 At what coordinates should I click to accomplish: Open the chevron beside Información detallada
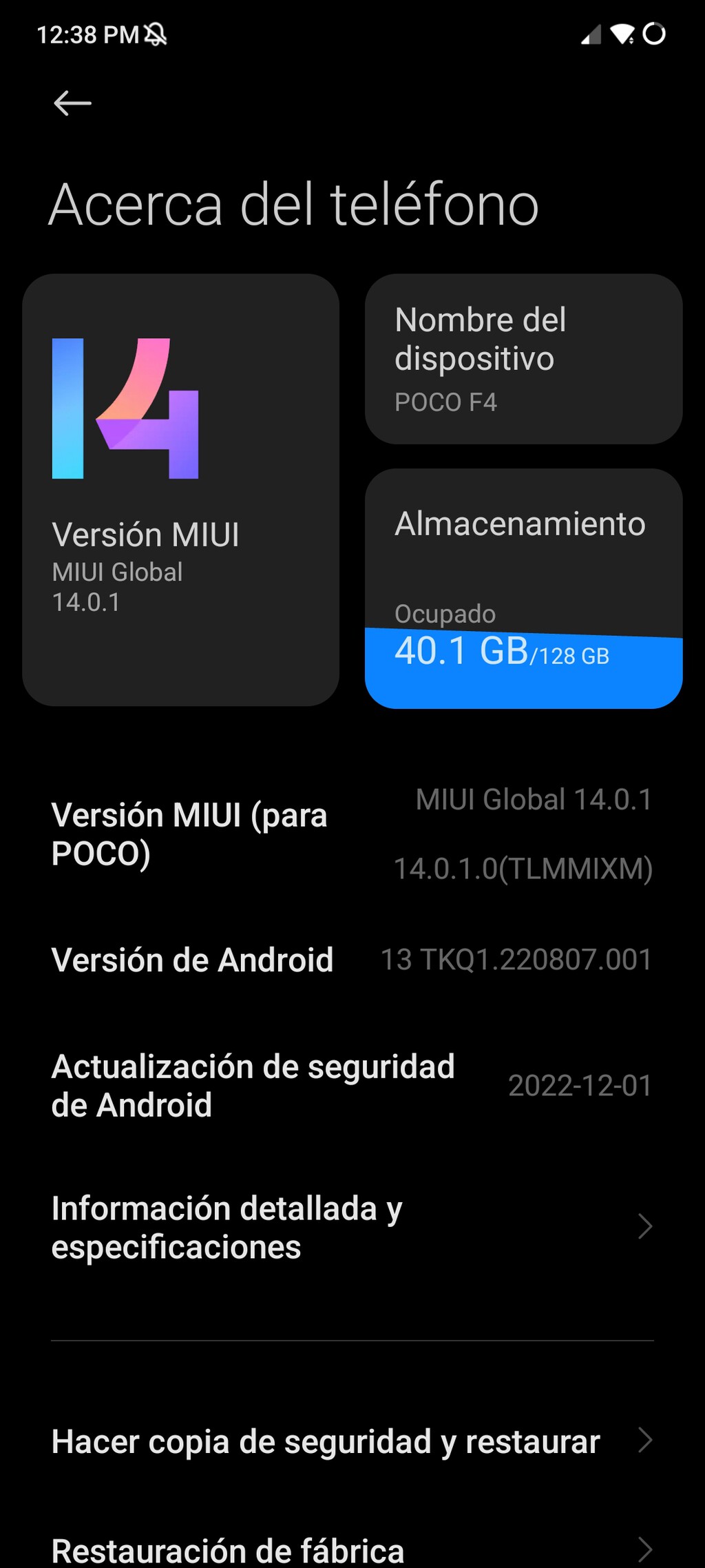644,1226
